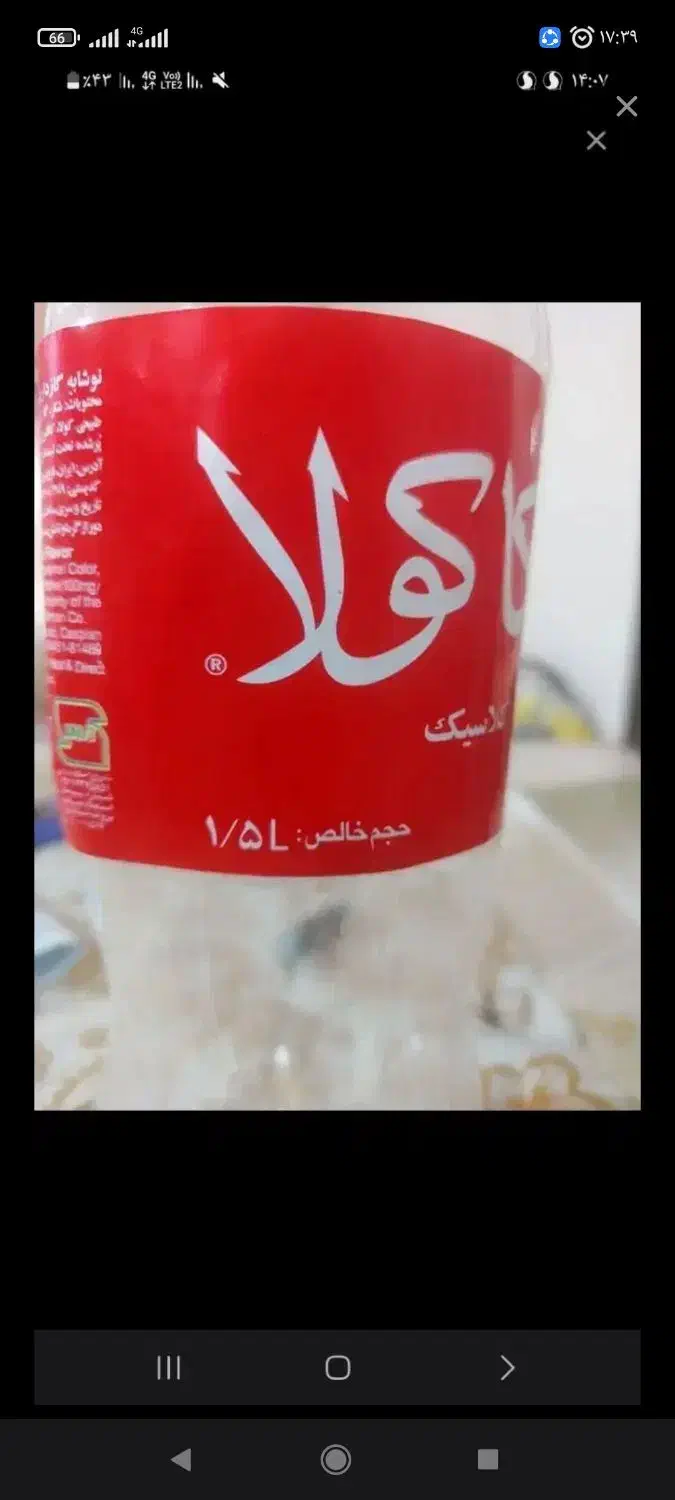Return to the home screen
The width and height of the screenshot is (675, 1500).
pos(336,1460)
